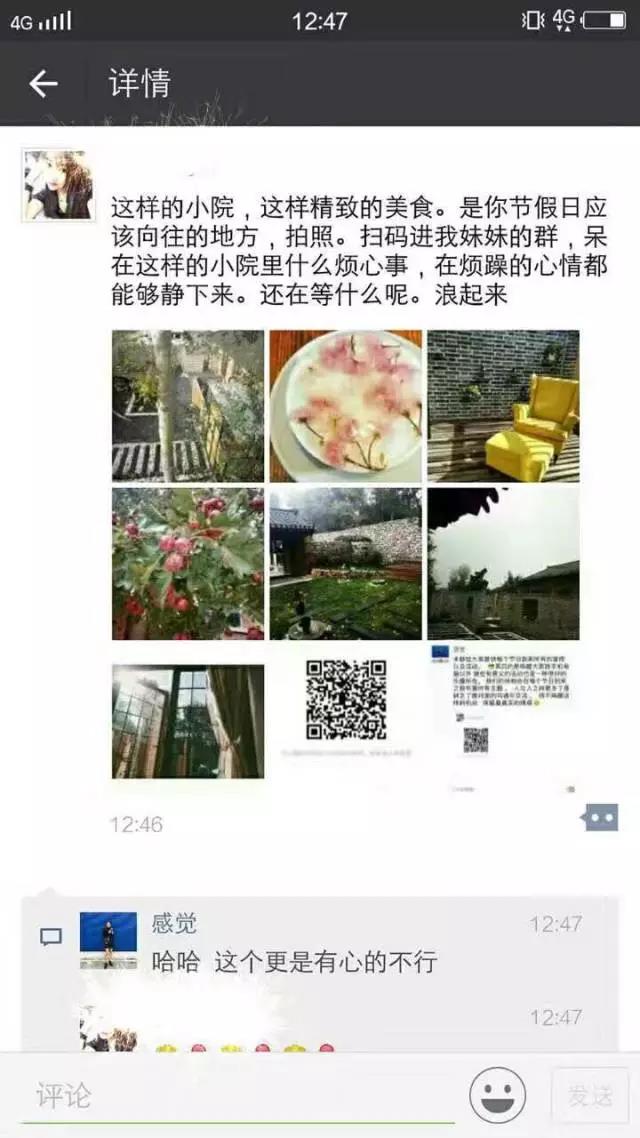640x1138 pixels.
Task: Go back from the 详情 page
Action: tap(43, 84)
